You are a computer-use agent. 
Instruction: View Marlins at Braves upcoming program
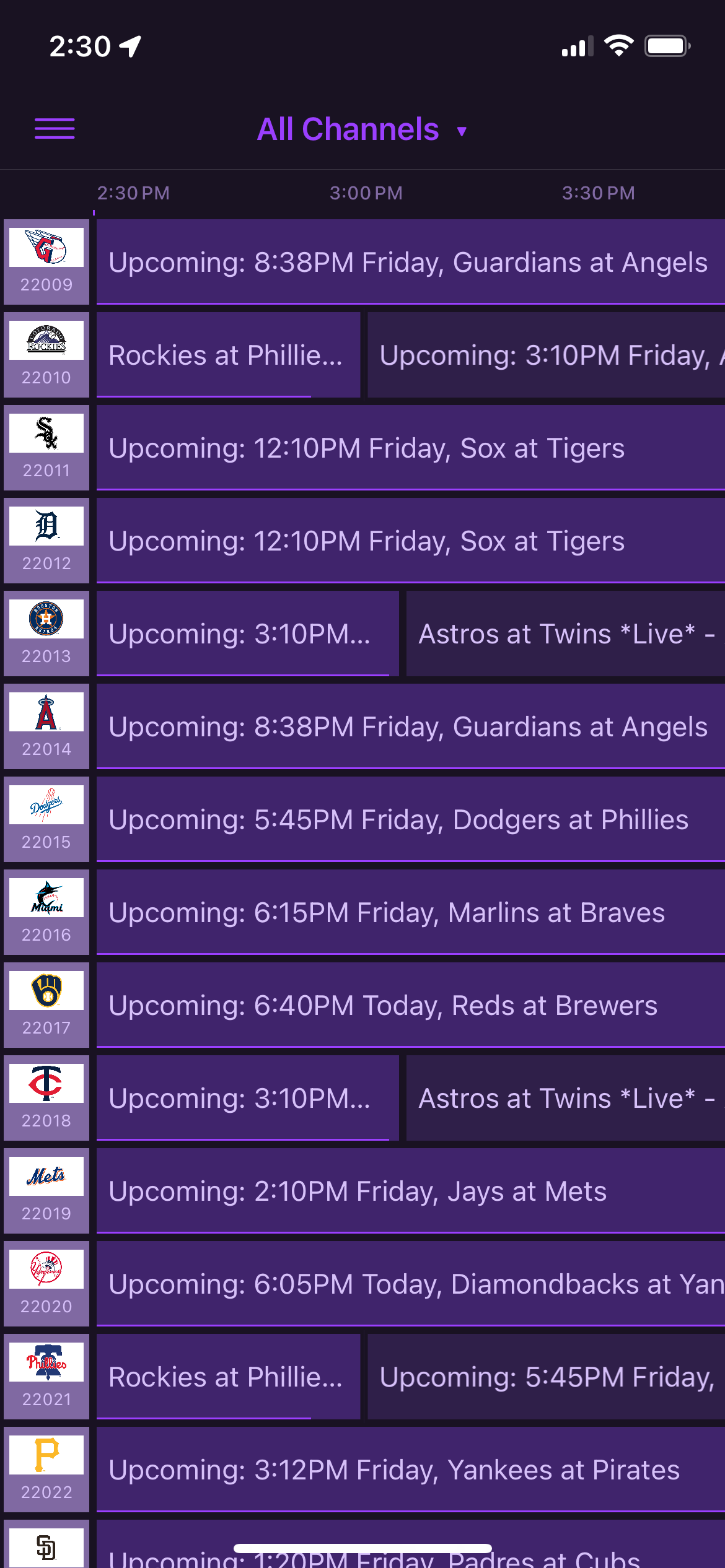pos(409,912)
